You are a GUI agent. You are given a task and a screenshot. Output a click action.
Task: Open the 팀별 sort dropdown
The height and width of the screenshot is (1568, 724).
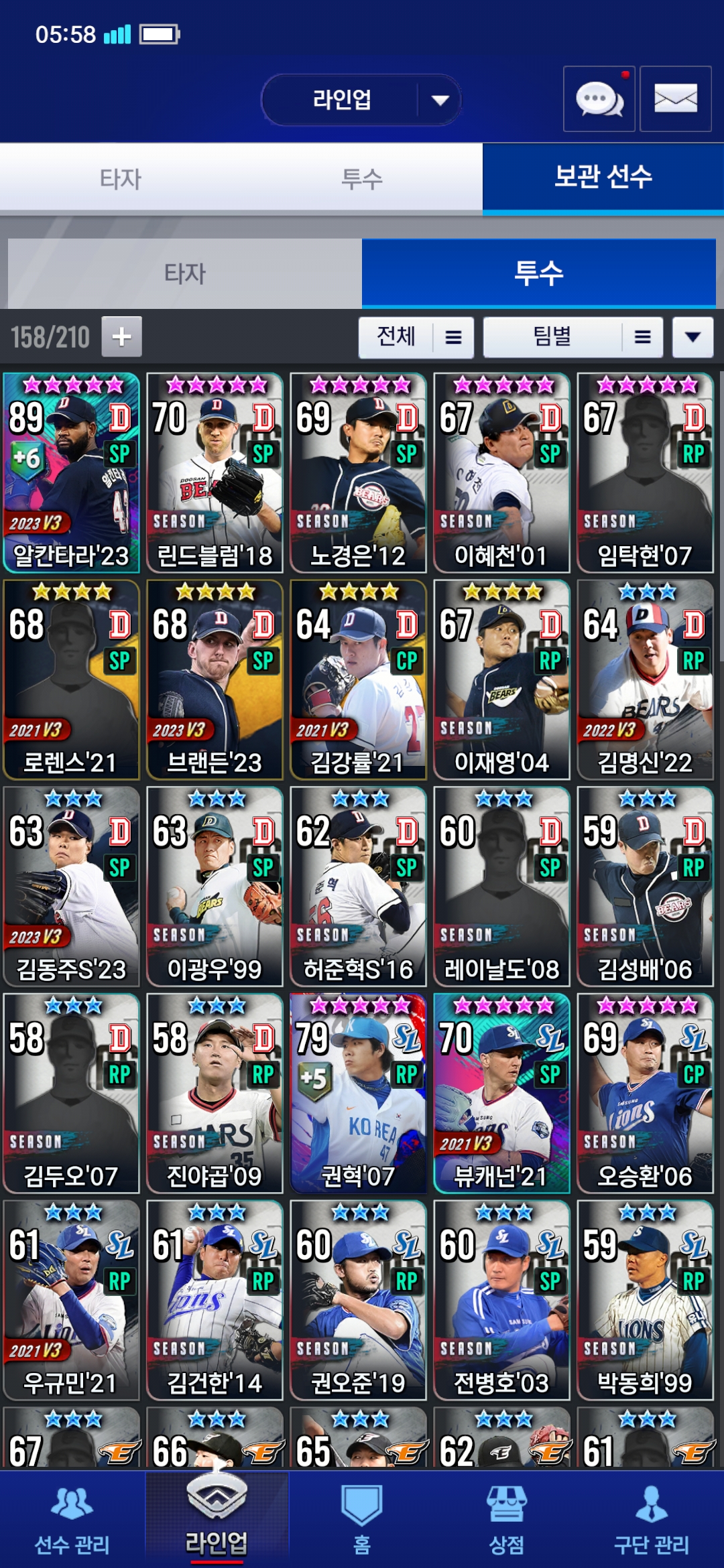pos(572,337)
